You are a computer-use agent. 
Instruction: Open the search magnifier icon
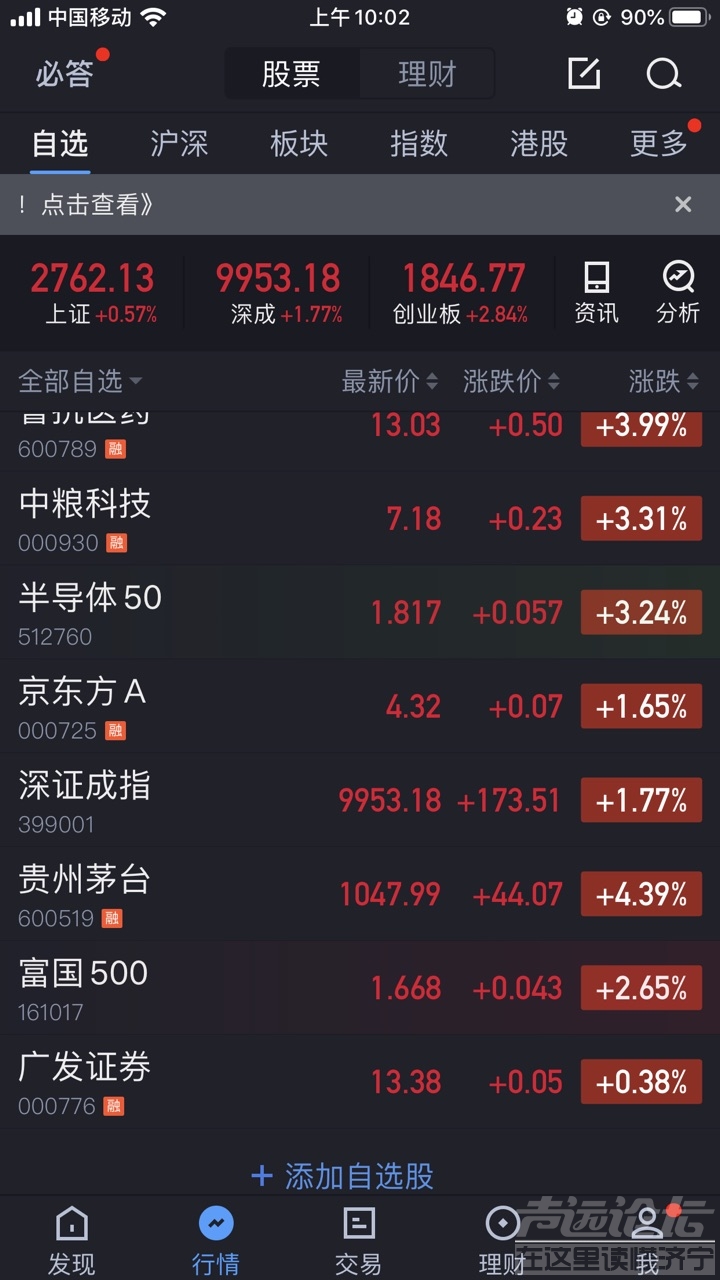pyautogui.click(x=663, y=74)
